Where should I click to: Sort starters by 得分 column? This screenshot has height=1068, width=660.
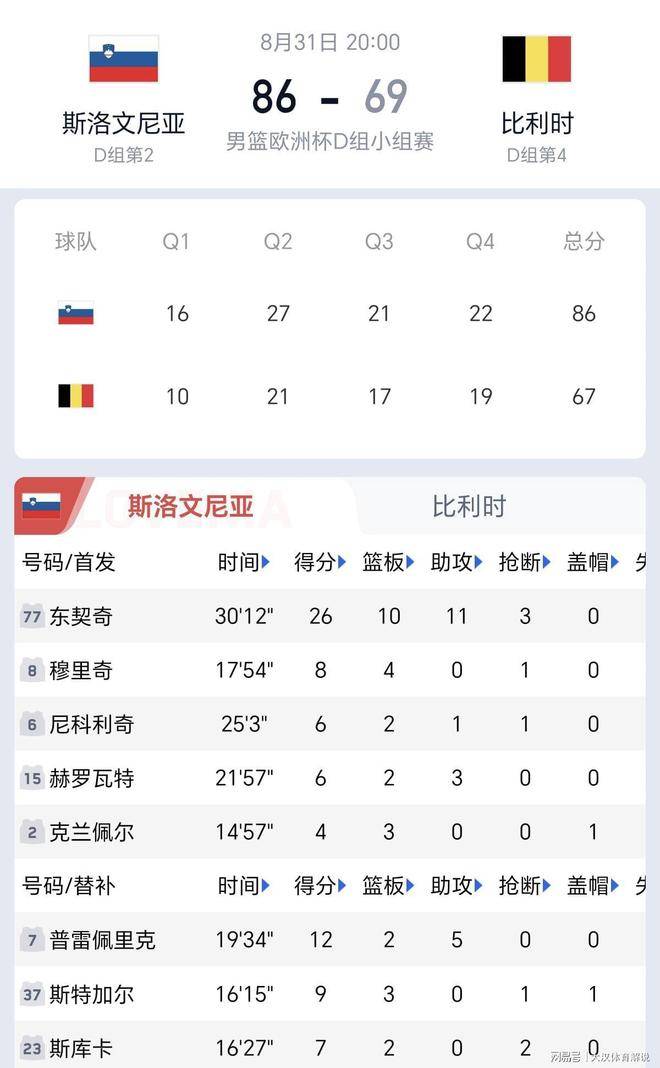coord(320,562)
